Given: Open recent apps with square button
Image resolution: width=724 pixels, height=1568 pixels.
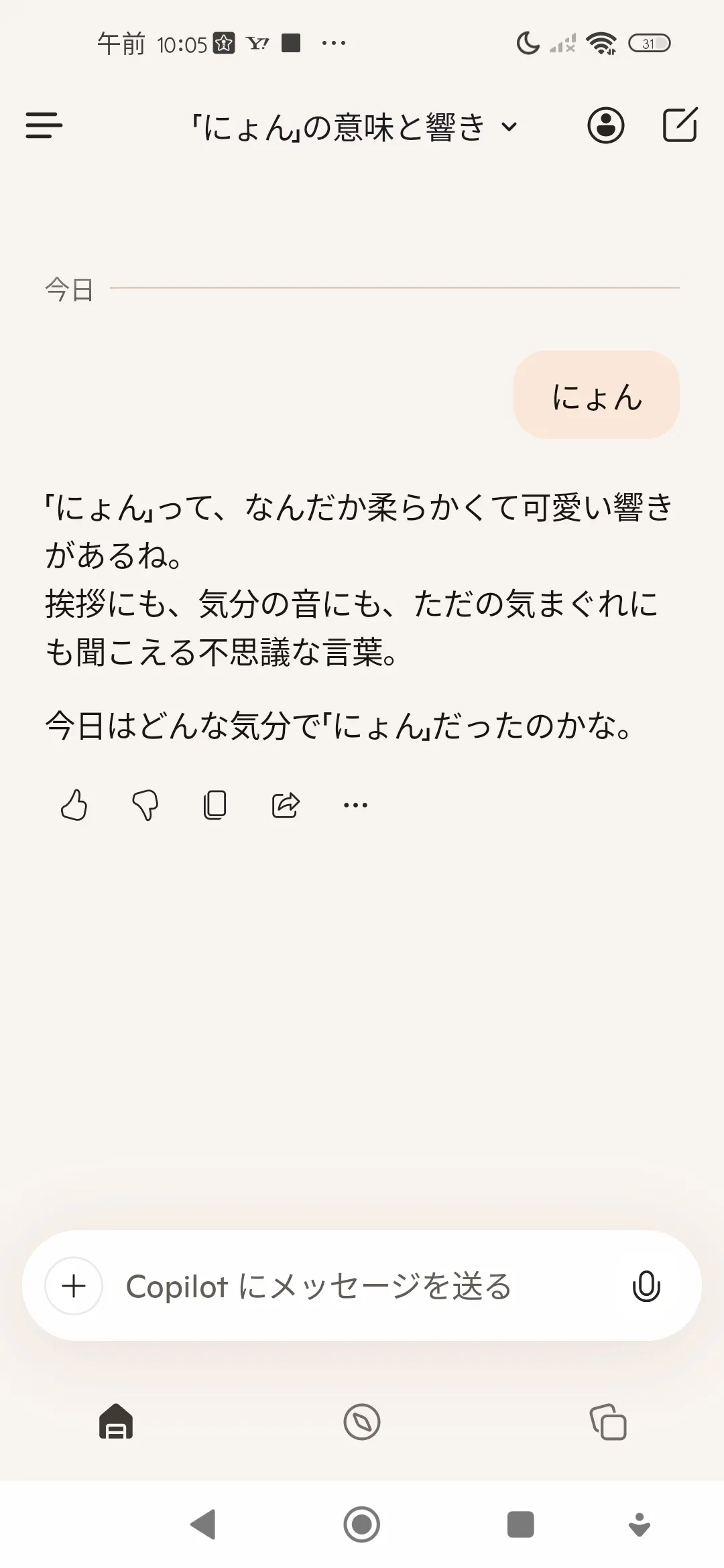Looking at the screenshot, I should 520,1524.
